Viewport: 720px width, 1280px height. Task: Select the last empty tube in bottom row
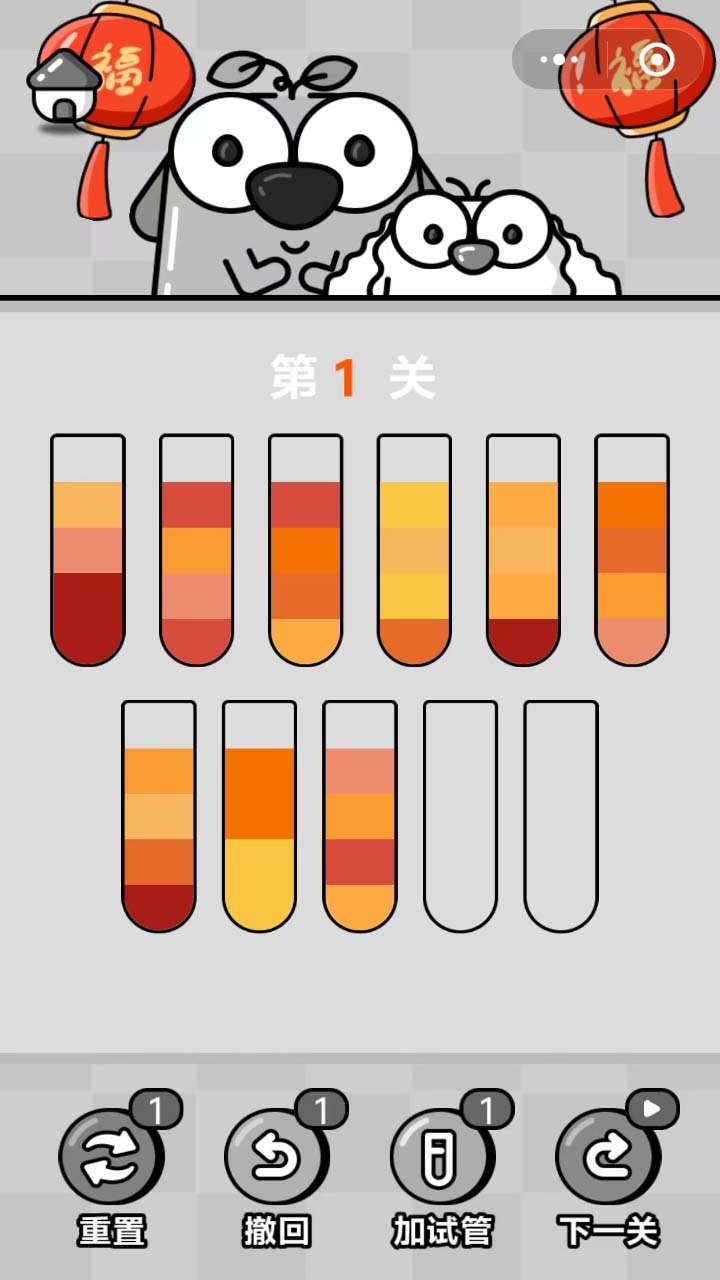pyautogui.click(x=560, y=815)
